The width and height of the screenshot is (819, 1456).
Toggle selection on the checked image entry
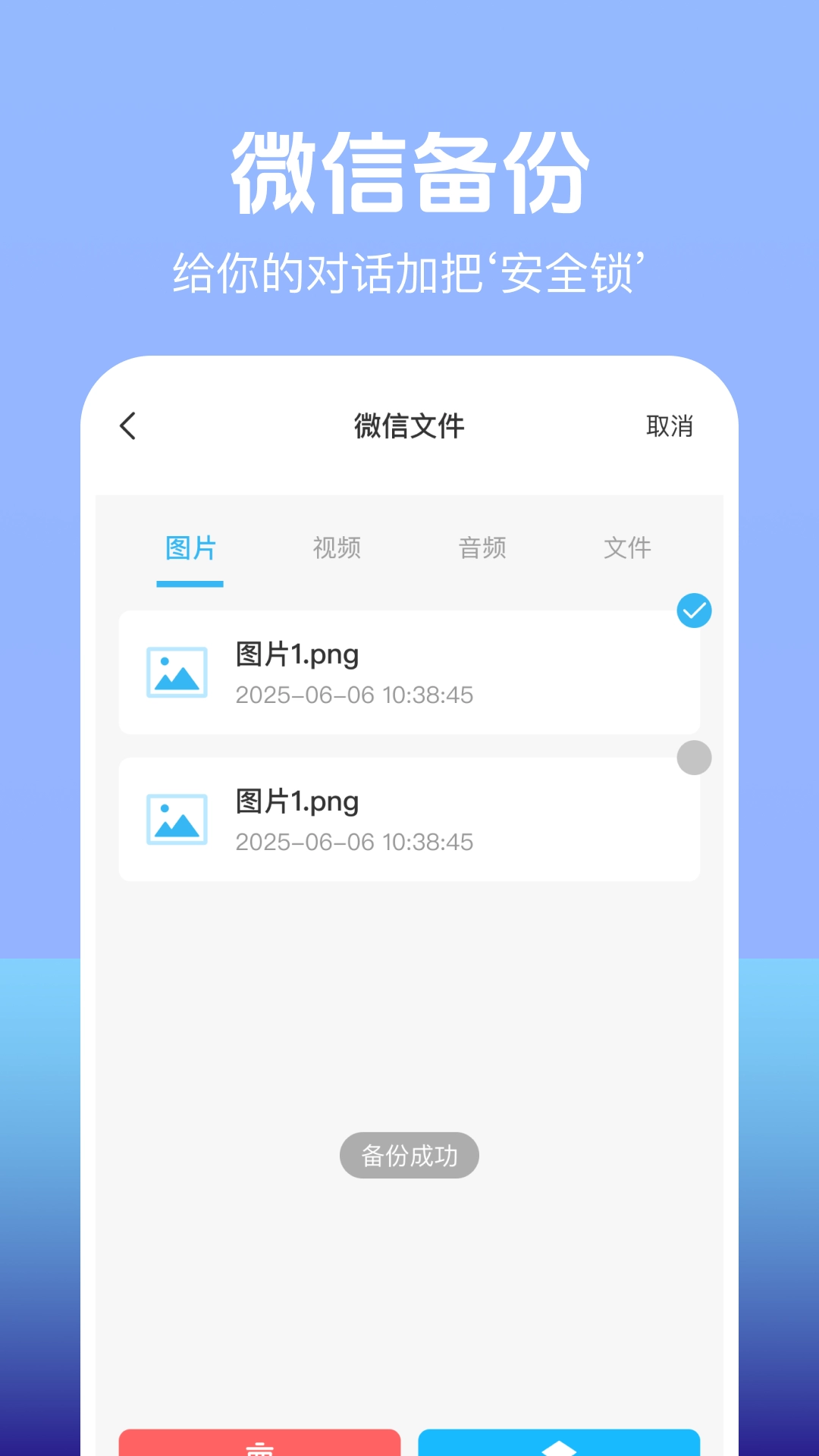click(694, 609)
